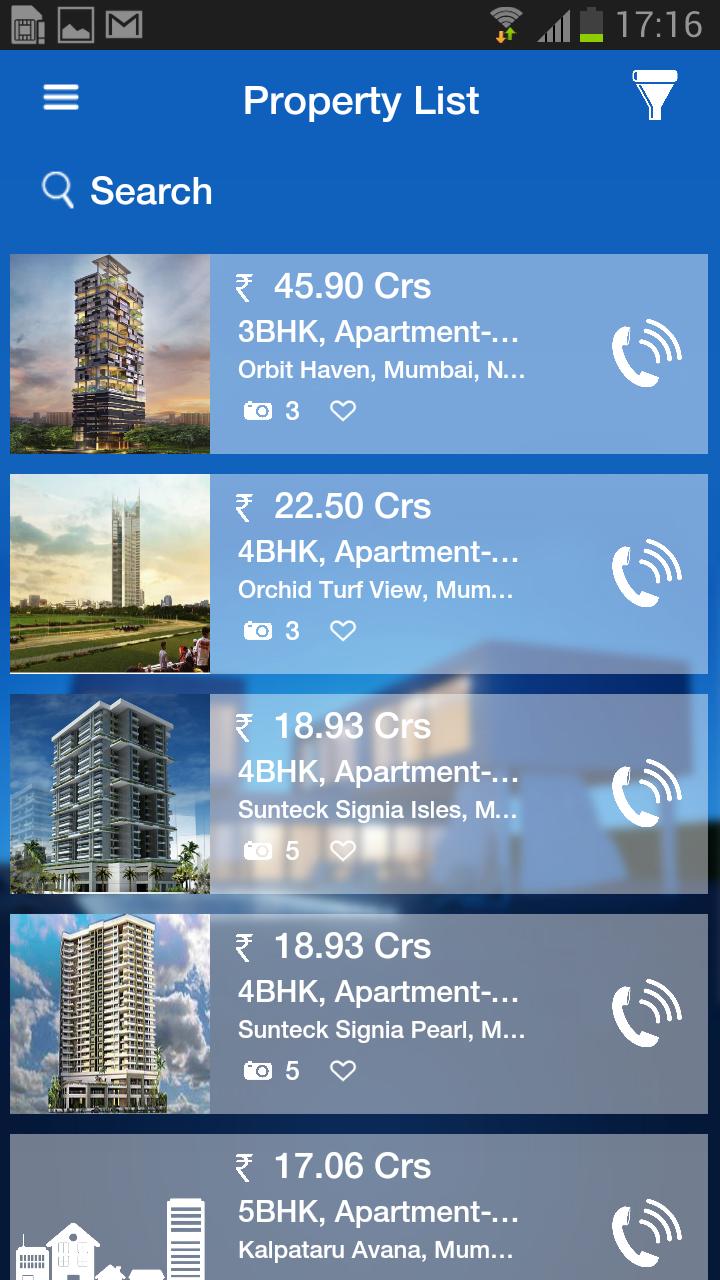Screen dimensions: 720x1280
Task: Tap the search magnifier icon
Action: pyautogui.click(x=57, y=190)
